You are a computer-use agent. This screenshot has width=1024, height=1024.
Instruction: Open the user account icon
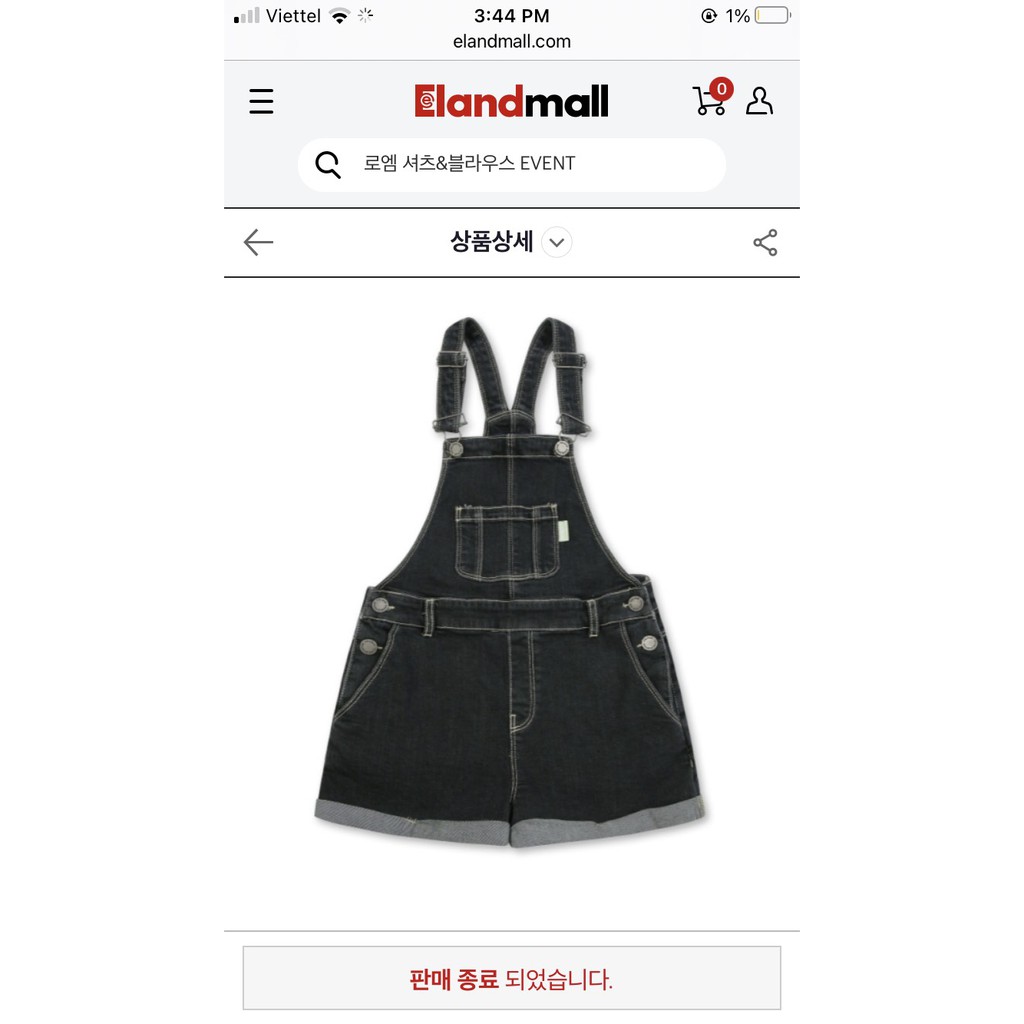point(760,101)
